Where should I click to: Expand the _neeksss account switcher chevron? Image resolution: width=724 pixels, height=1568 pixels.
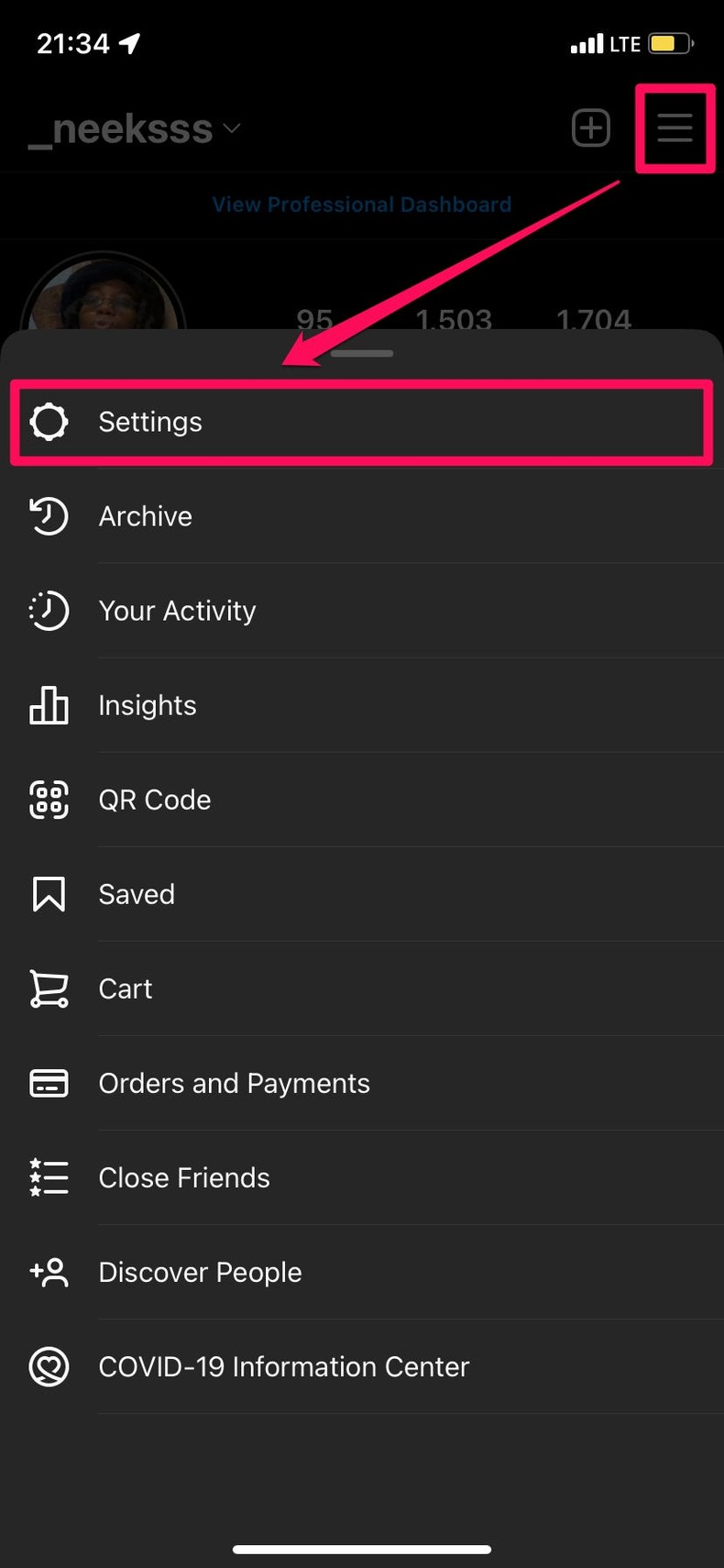point(230,128)
